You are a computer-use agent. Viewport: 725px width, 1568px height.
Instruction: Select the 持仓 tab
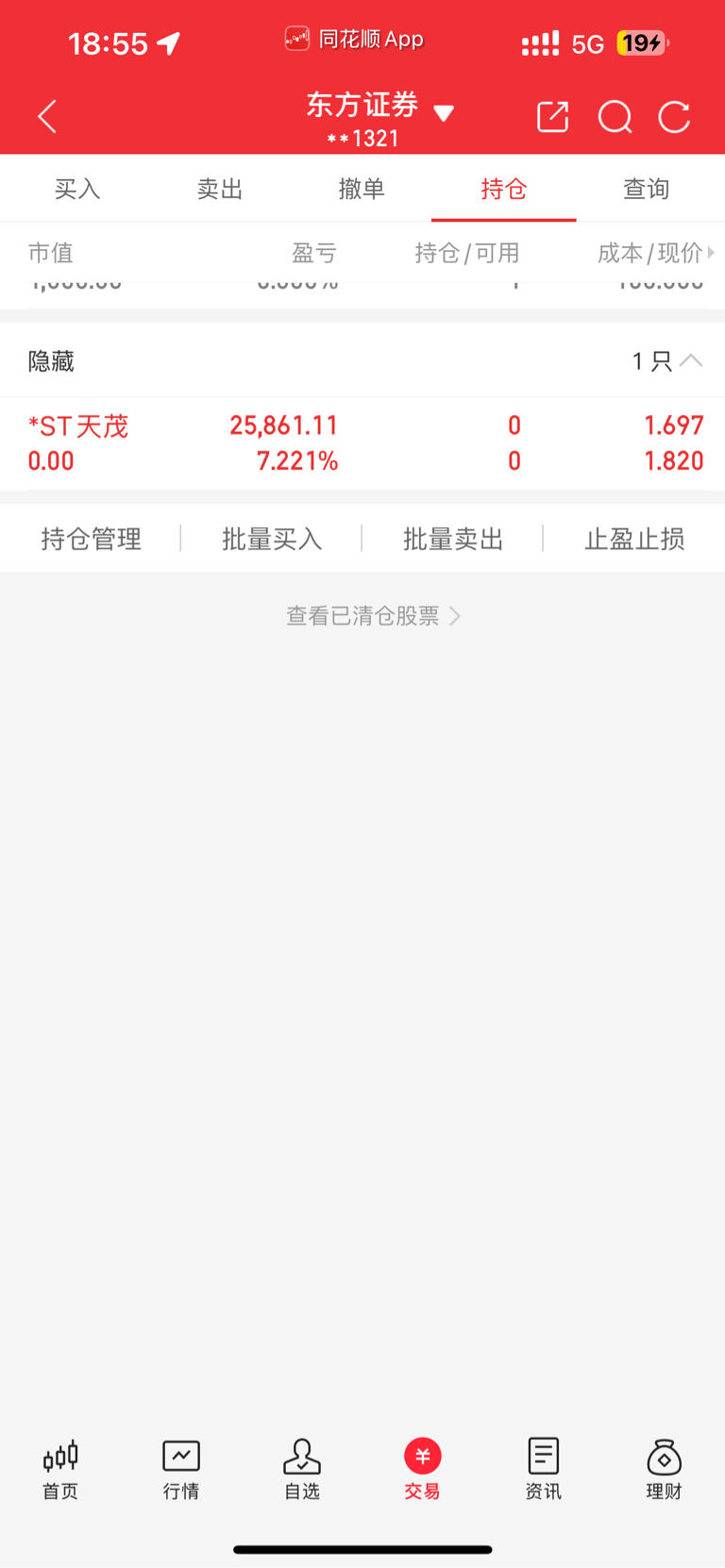[503, 189]
